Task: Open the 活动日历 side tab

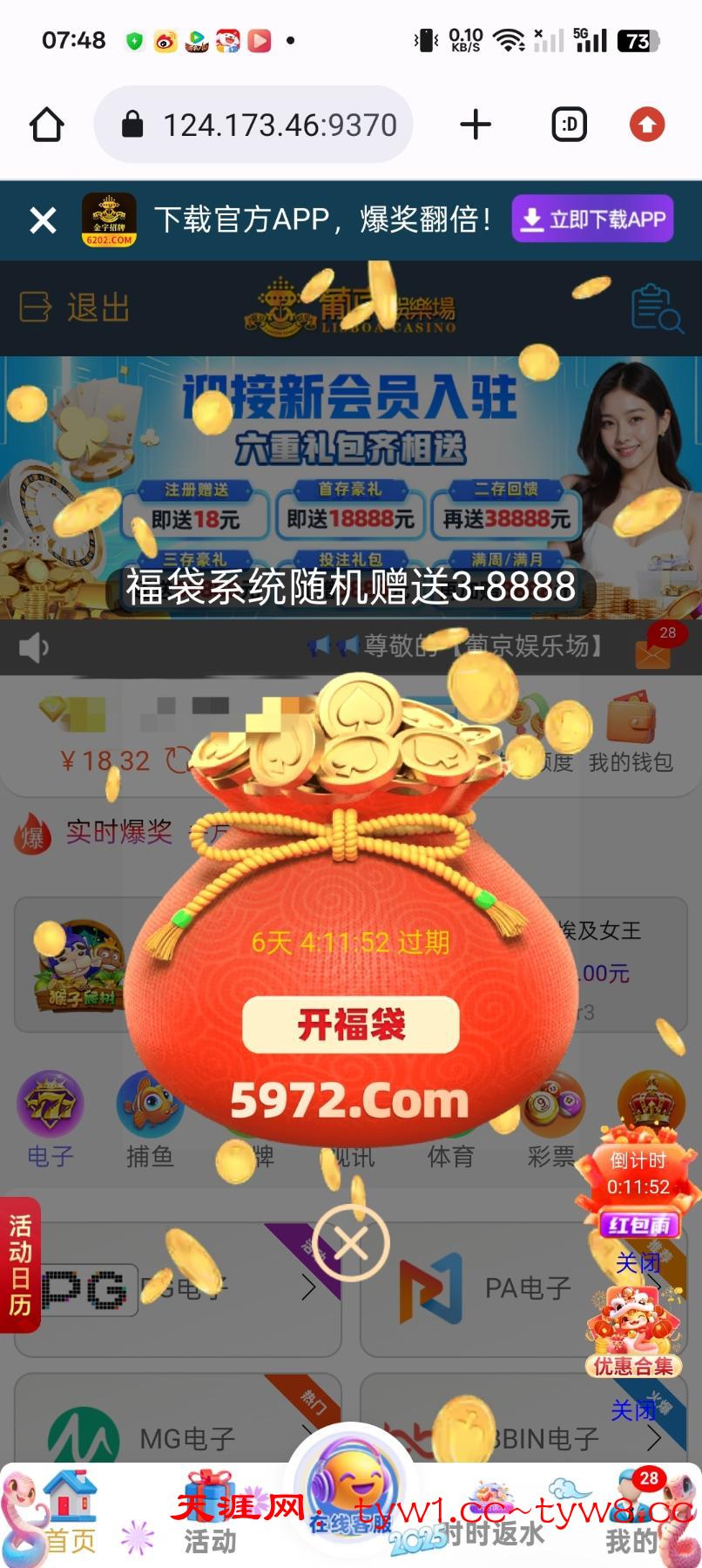Action: click(x=20, y=1265)
